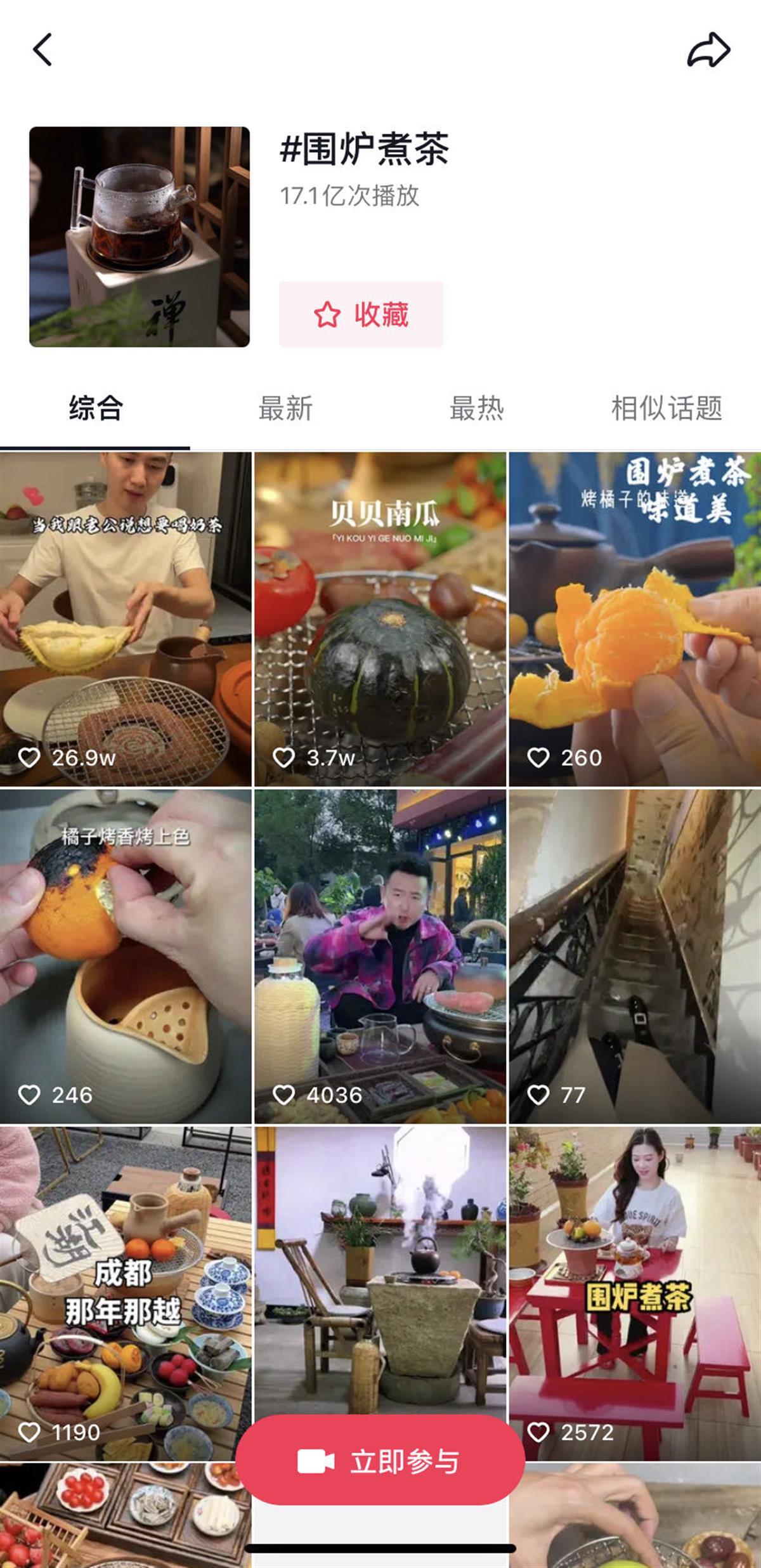
Task: Play the red table video with 2572 likes
Action: tap(635, 1288)
